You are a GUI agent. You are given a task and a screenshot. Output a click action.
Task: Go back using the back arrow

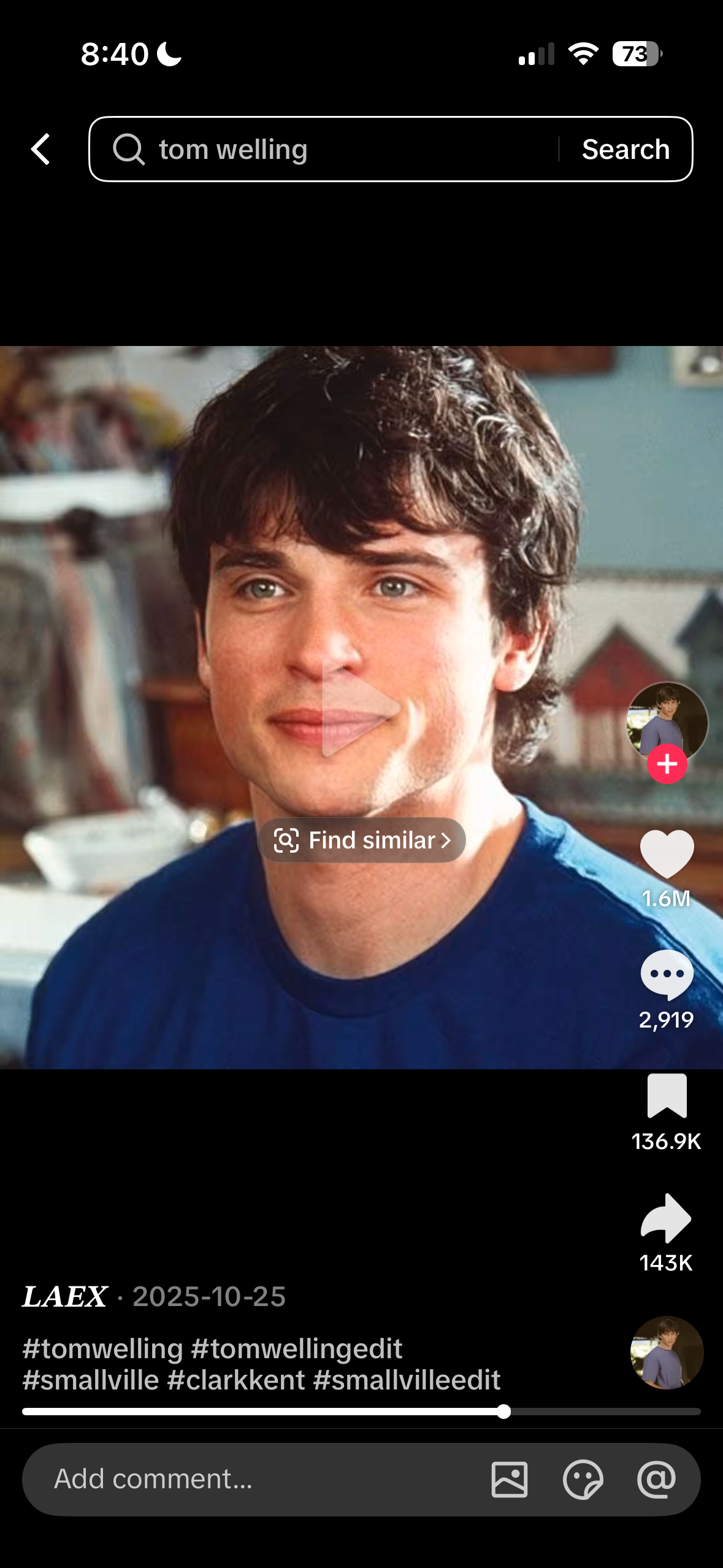(x=40, y=149)
